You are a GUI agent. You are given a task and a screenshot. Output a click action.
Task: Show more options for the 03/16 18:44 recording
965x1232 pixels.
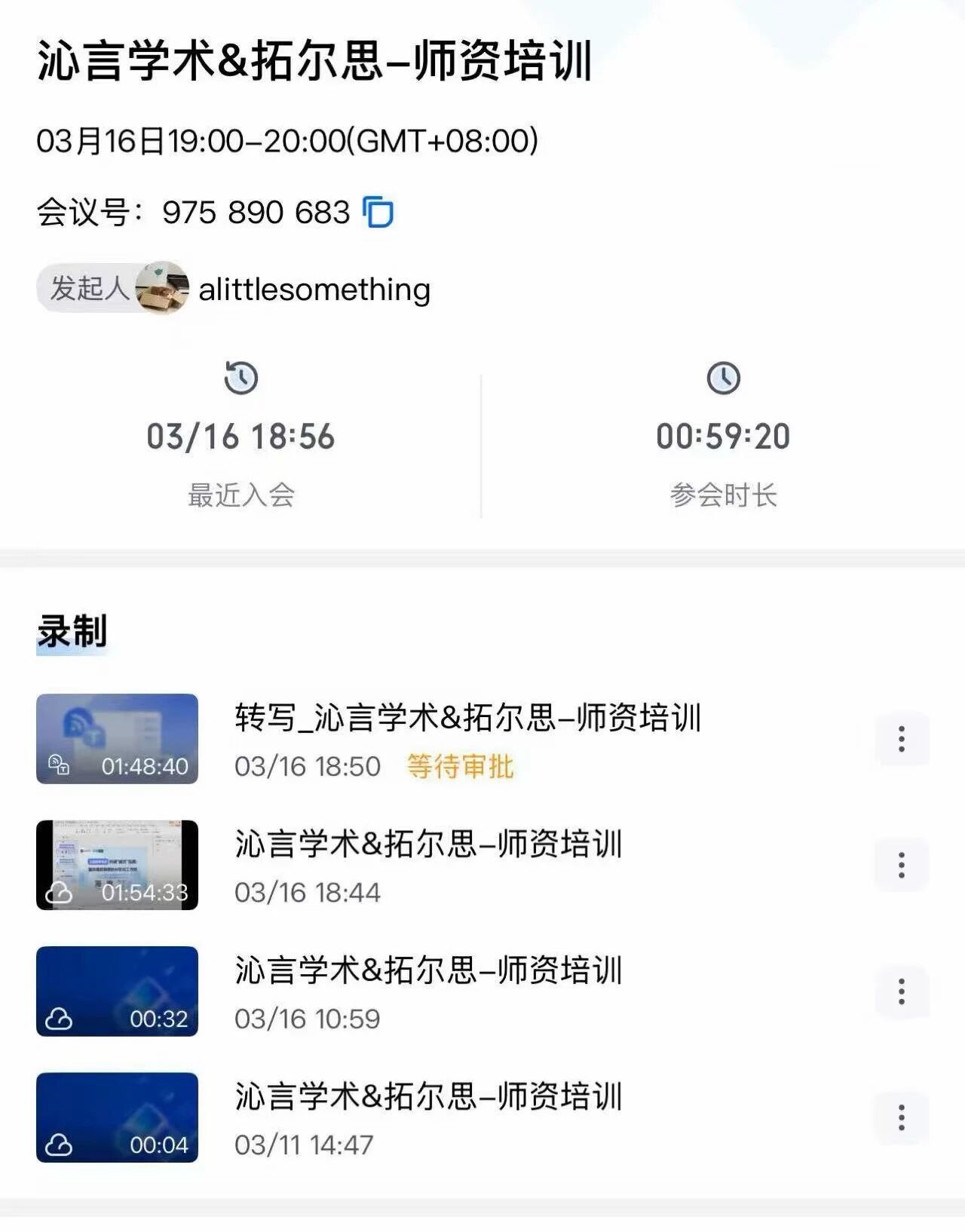click(902, 865)
